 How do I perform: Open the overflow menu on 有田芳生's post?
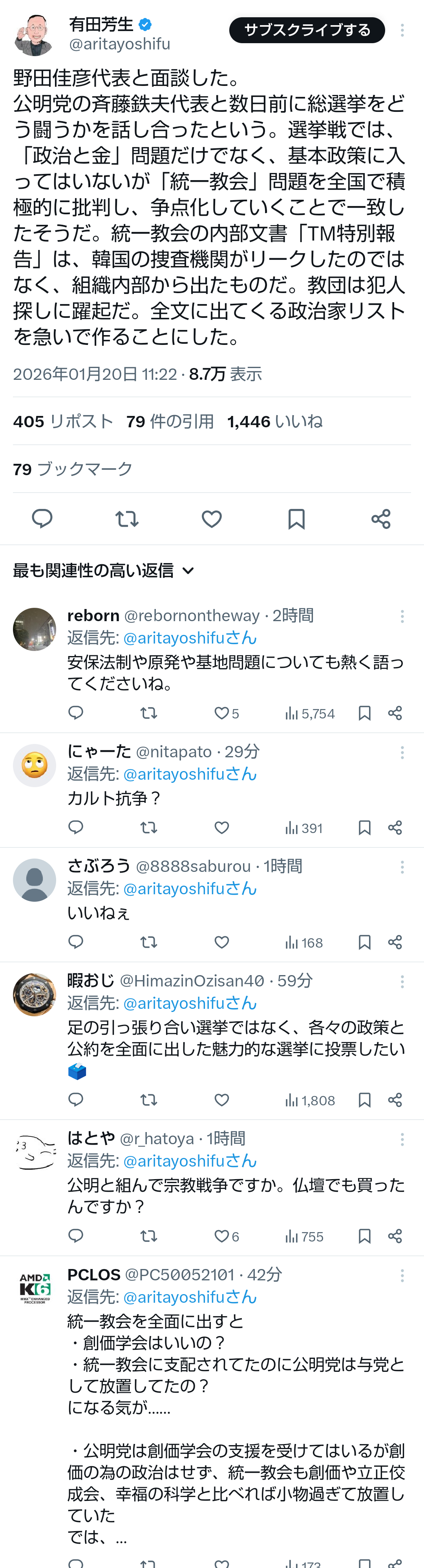[402, 31]
